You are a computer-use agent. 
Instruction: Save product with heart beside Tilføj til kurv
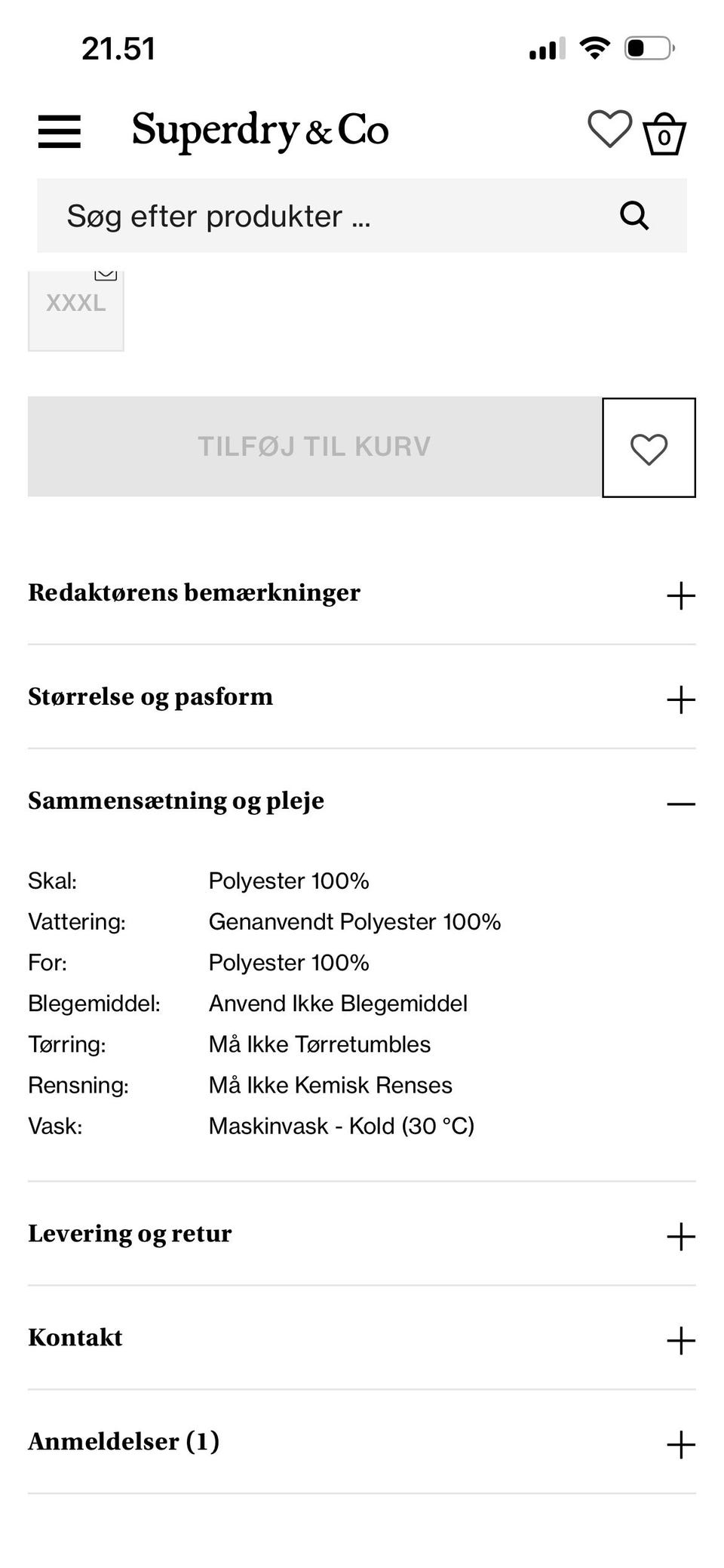[649, 448]
